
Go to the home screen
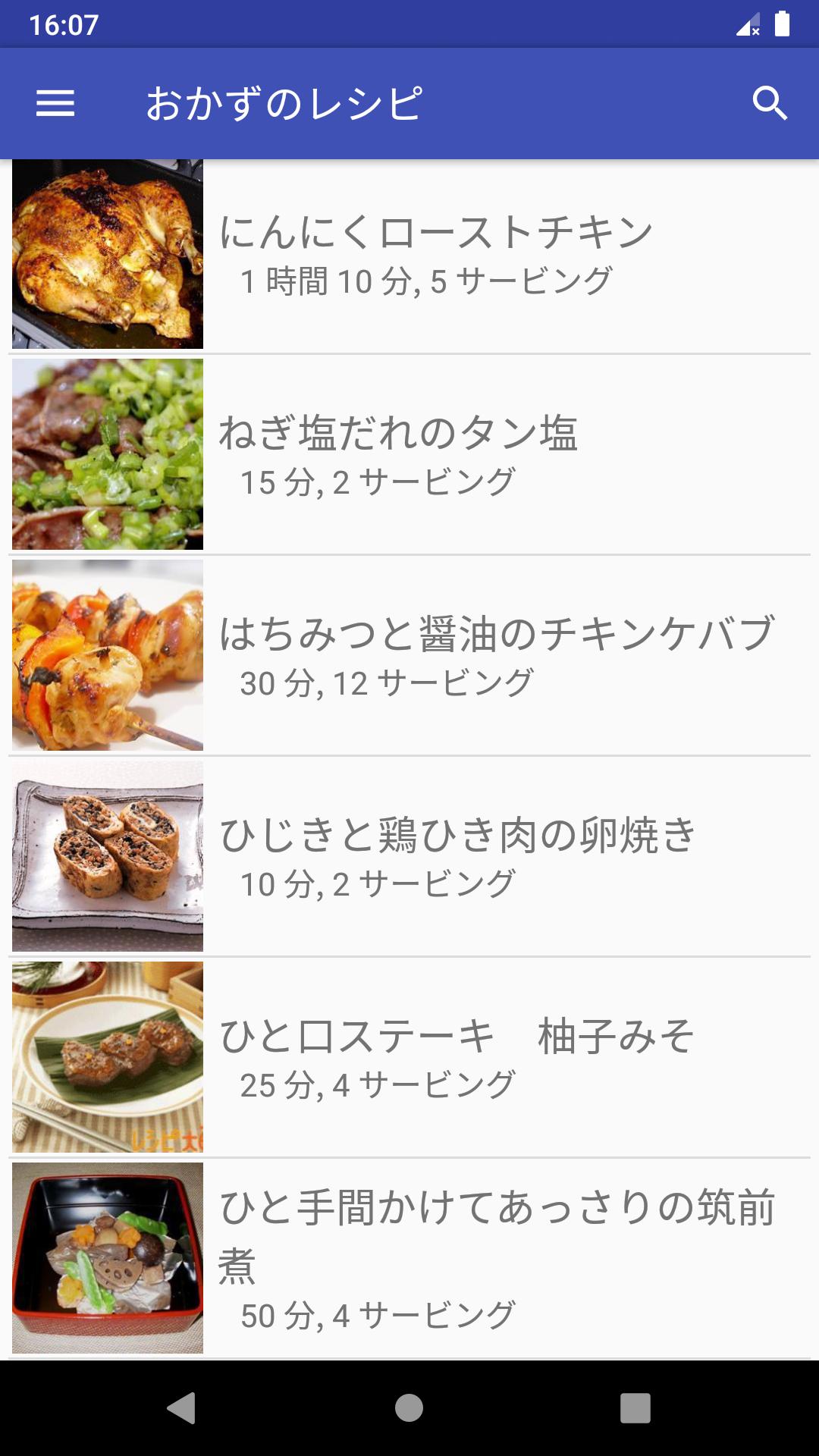tap(409, 1408)
